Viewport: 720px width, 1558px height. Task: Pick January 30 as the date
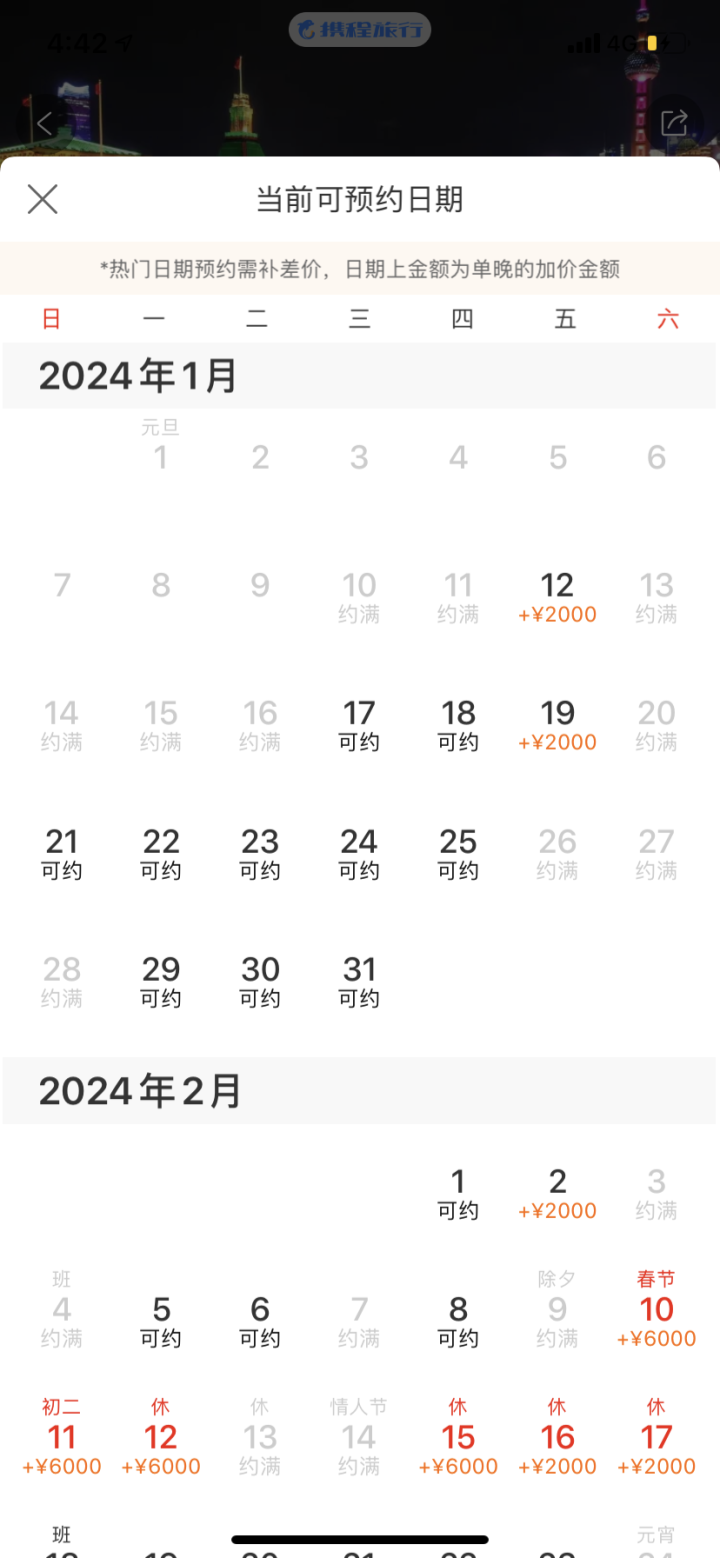(x=260, y=982)
